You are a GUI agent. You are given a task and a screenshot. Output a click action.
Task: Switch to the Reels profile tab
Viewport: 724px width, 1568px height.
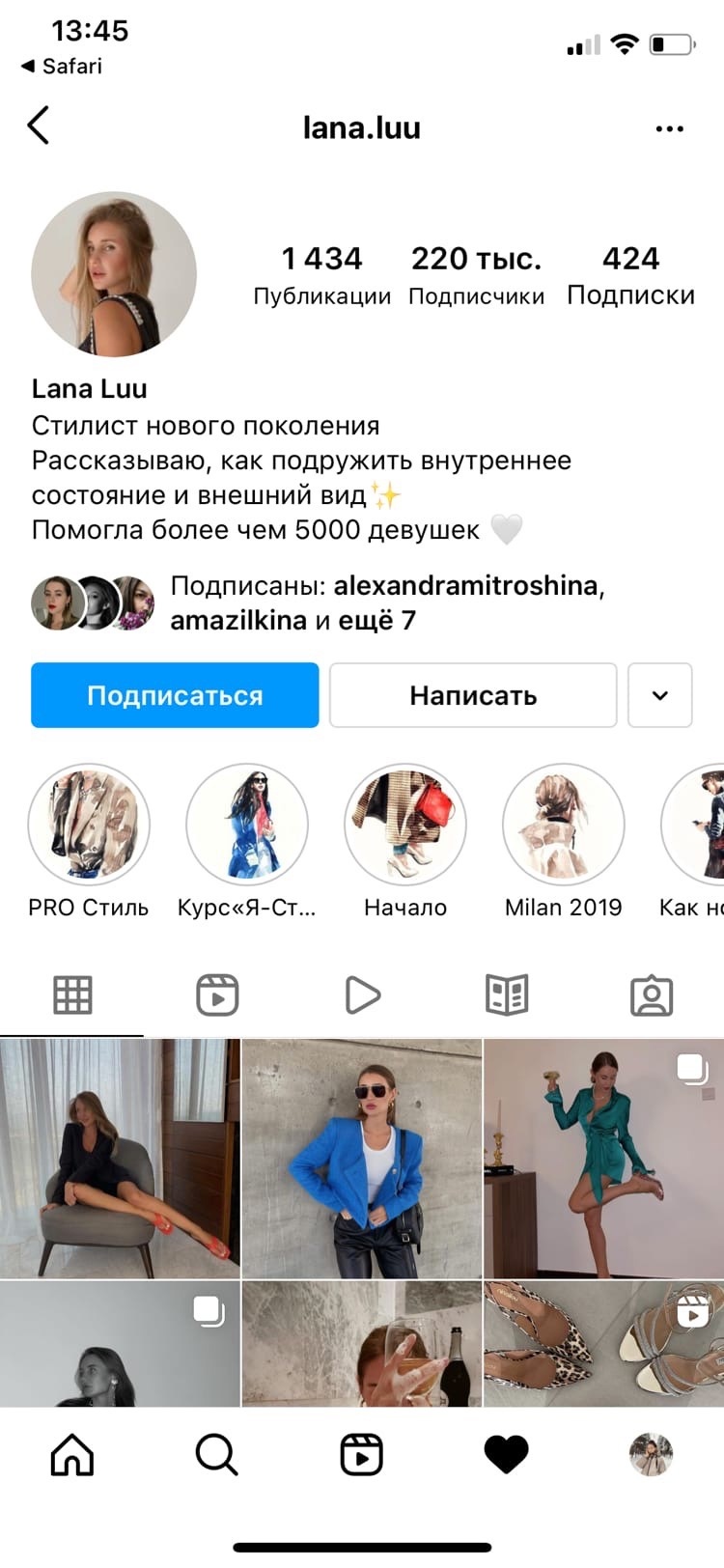(x=217, y=994)
